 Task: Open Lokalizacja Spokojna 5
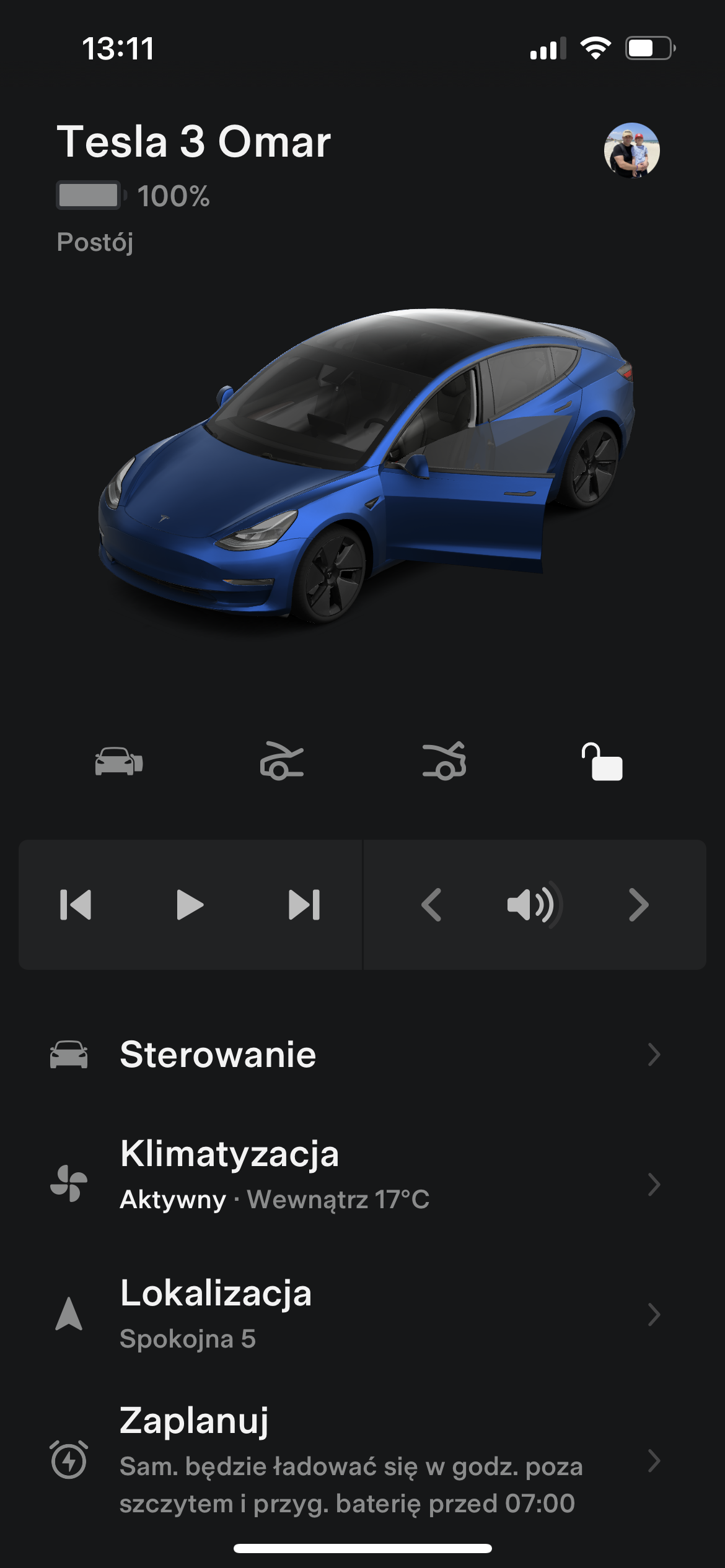(362, 1313)
